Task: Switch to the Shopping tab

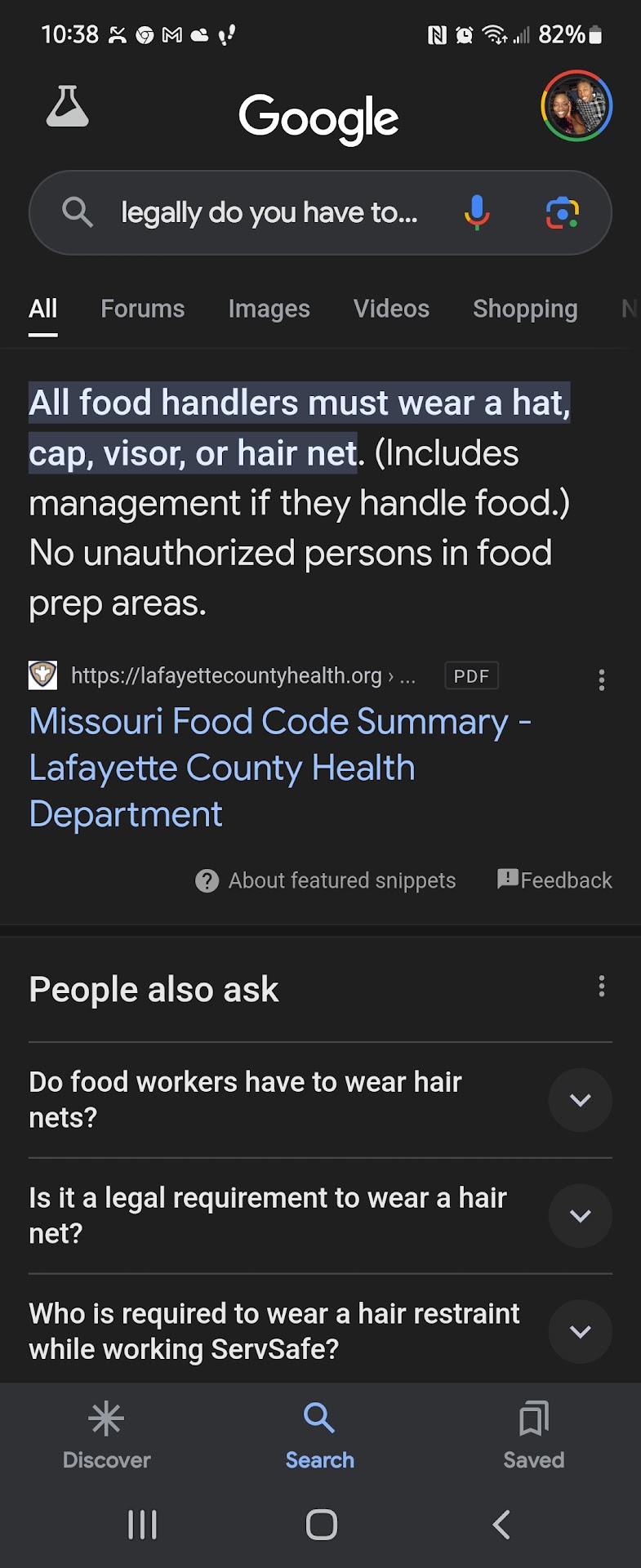Action: (525, 309)
